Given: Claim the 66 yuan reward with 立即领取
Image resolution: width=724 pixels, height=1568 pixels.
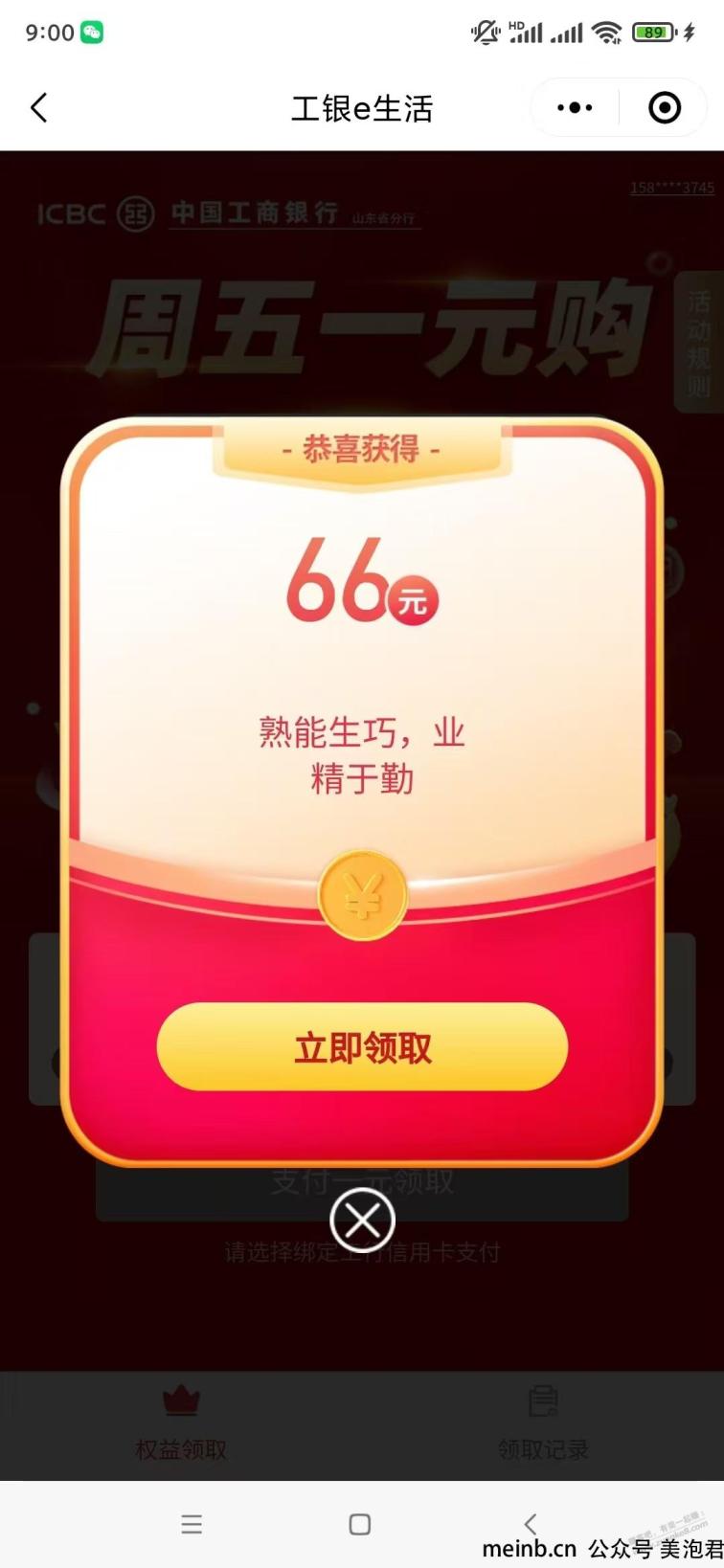Looking at the screenshot, I should point(362,1047).
